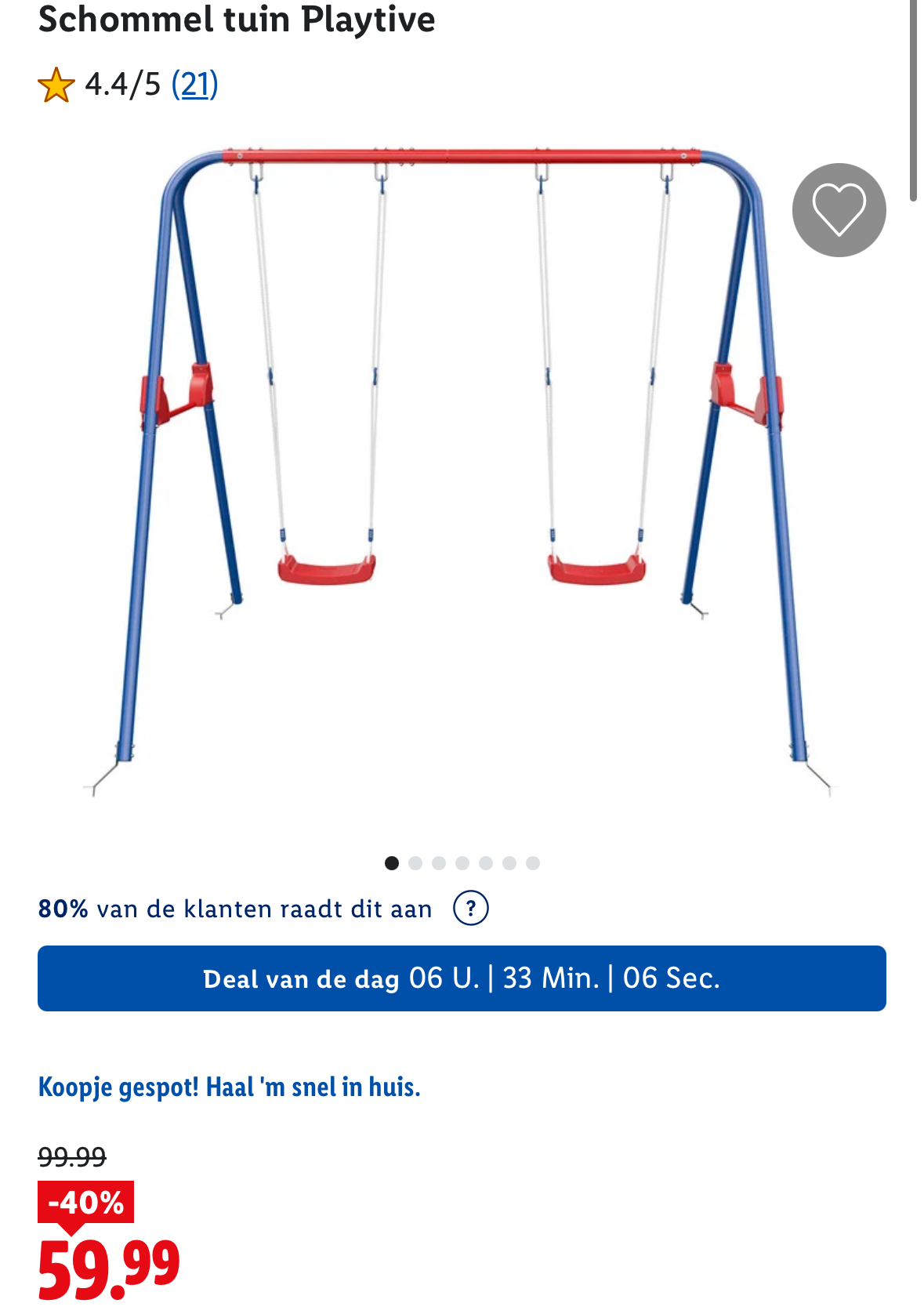
Task: Select the filled first carousel dot
Action: coord(391,862)
